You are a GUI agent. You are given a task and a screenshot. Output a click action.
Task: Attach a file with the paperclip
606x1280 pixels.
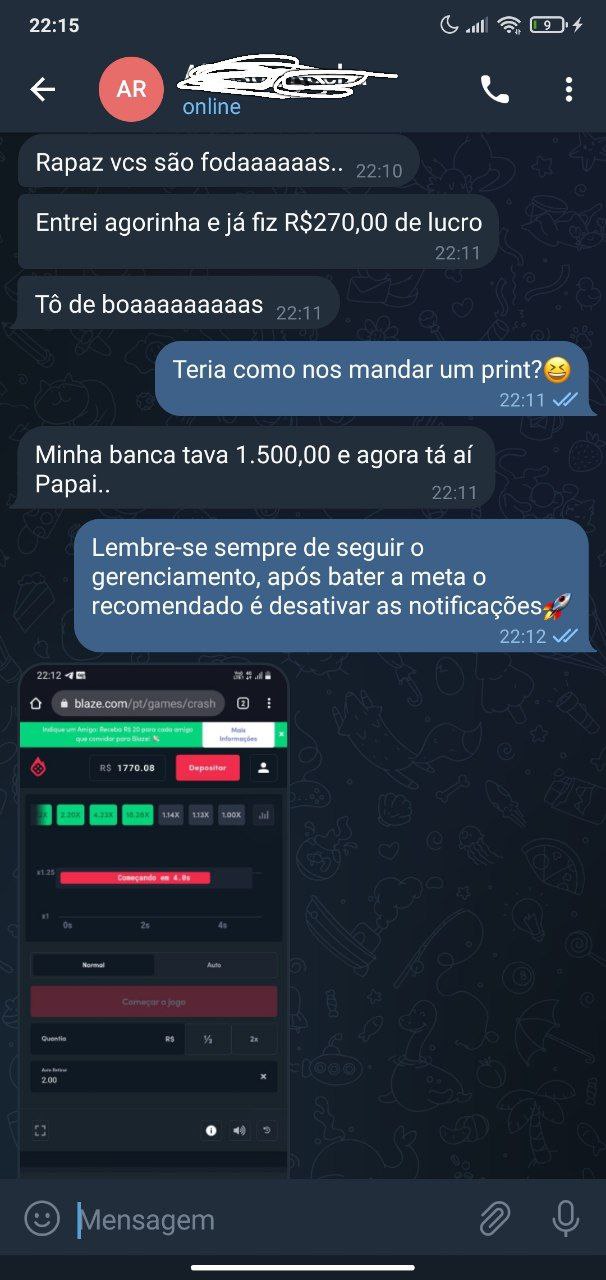494,1218
